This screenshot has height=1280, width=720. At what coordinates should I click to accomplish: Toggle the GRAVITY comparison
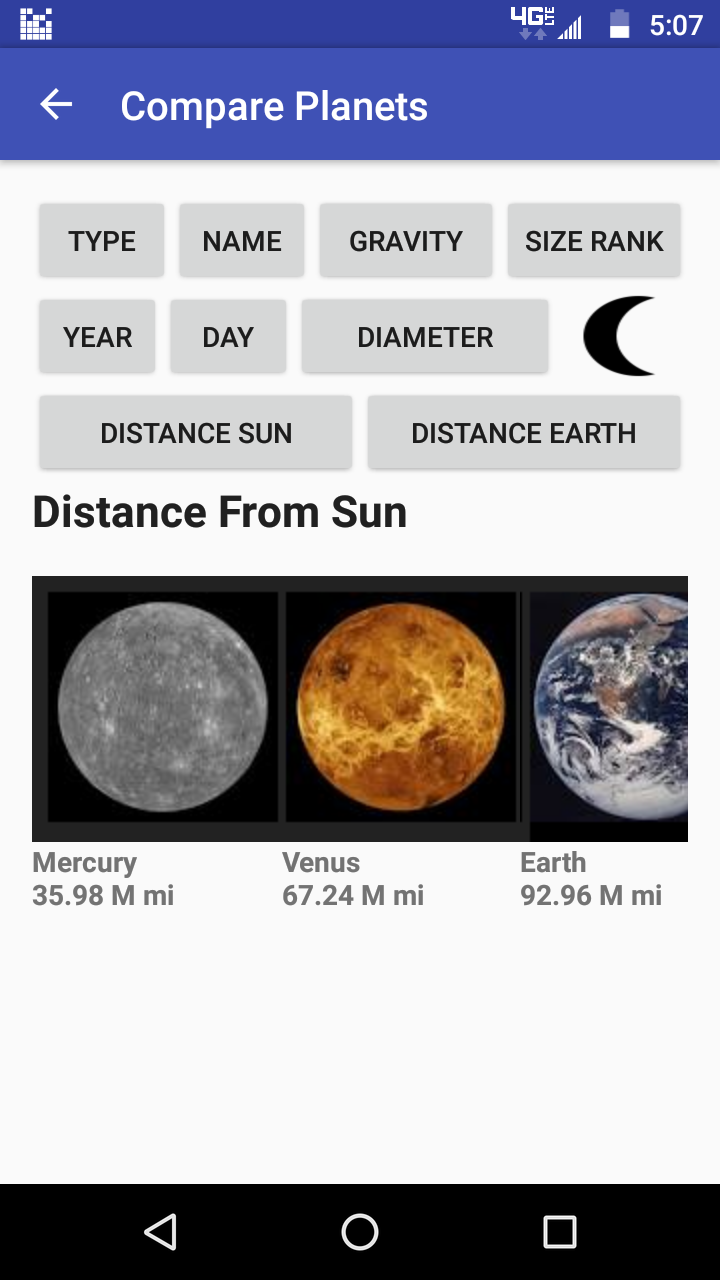(x=405, y=240)
